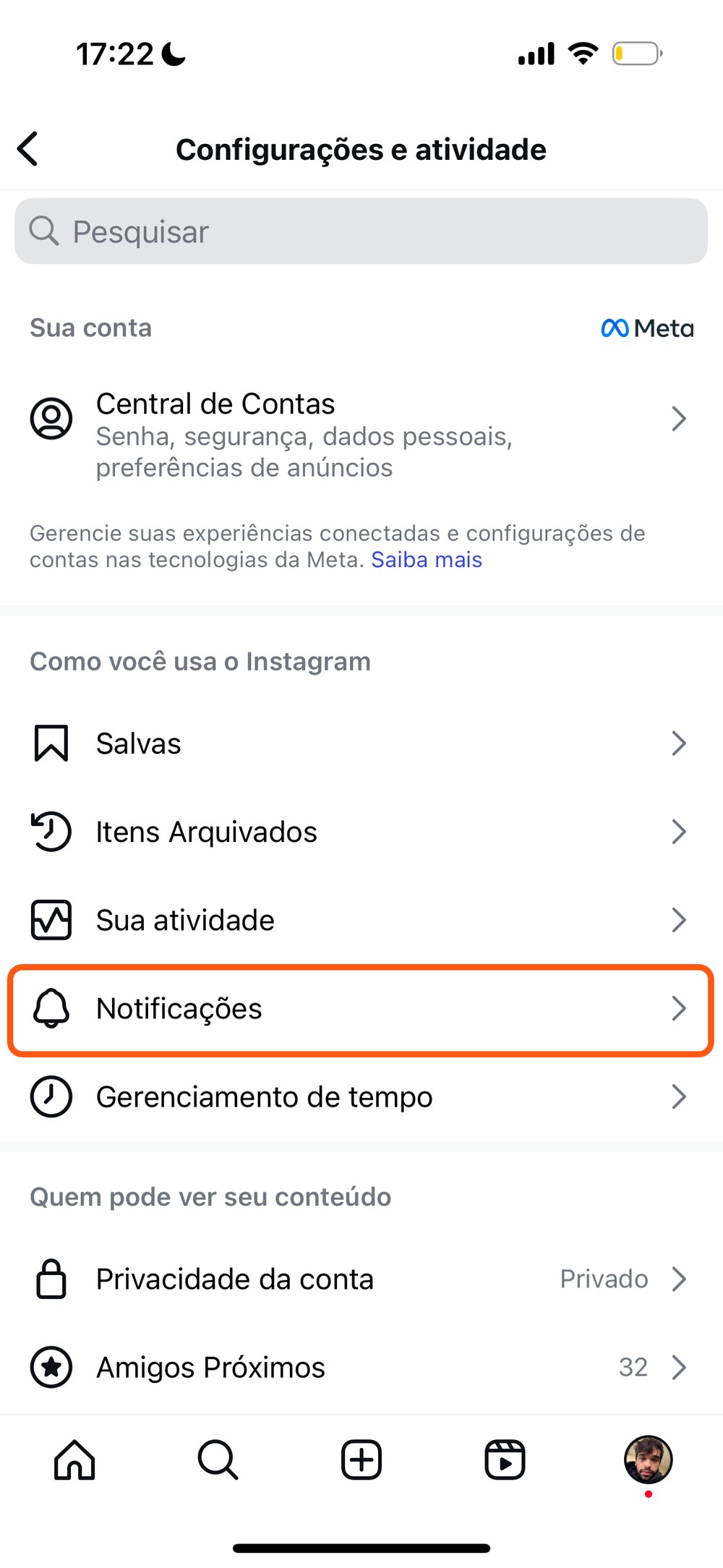Switch to the Home tab
Viewport: 723px width, 1568px height.
click(74, 1460)
